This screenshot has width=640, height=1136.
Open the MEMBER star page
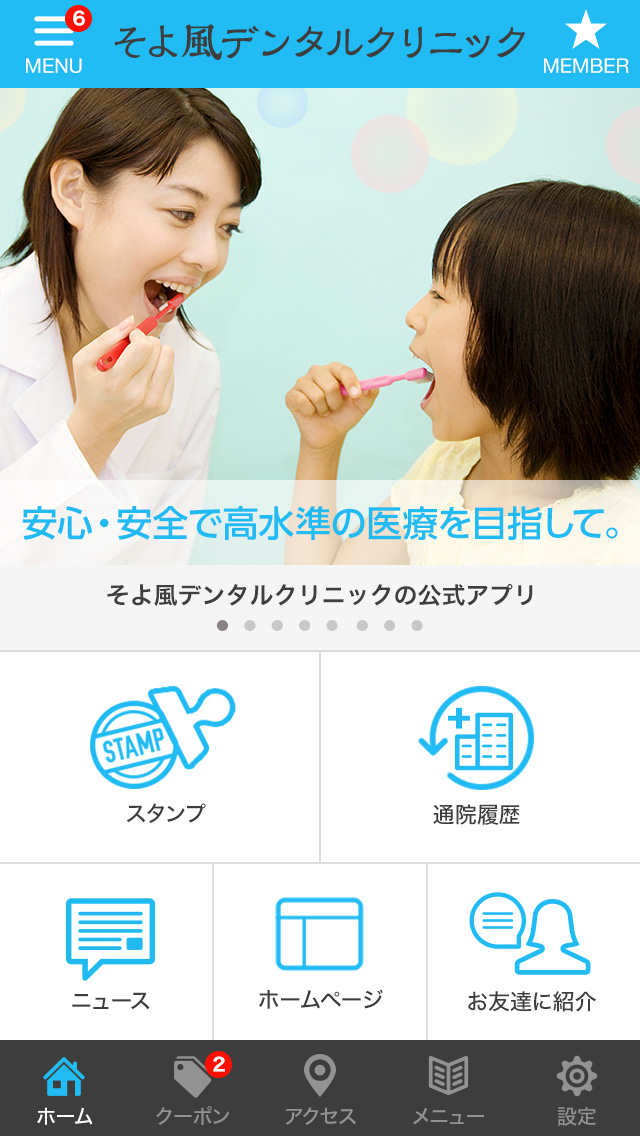(x=586, y=43)
